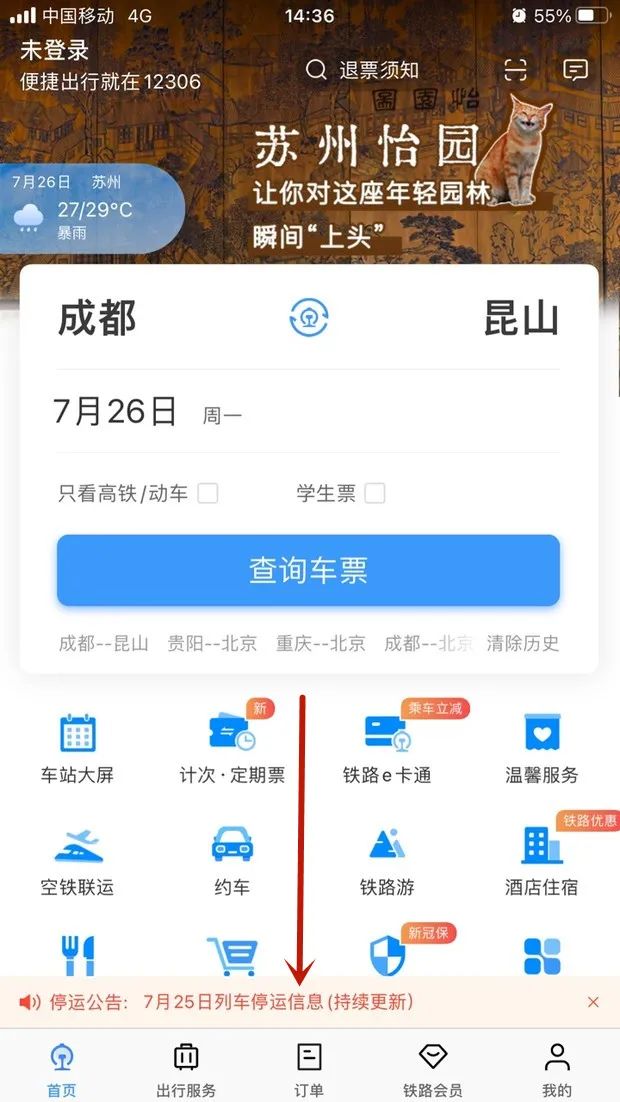
Task: Clear search history with 清除历史
Action: (522, 643)
